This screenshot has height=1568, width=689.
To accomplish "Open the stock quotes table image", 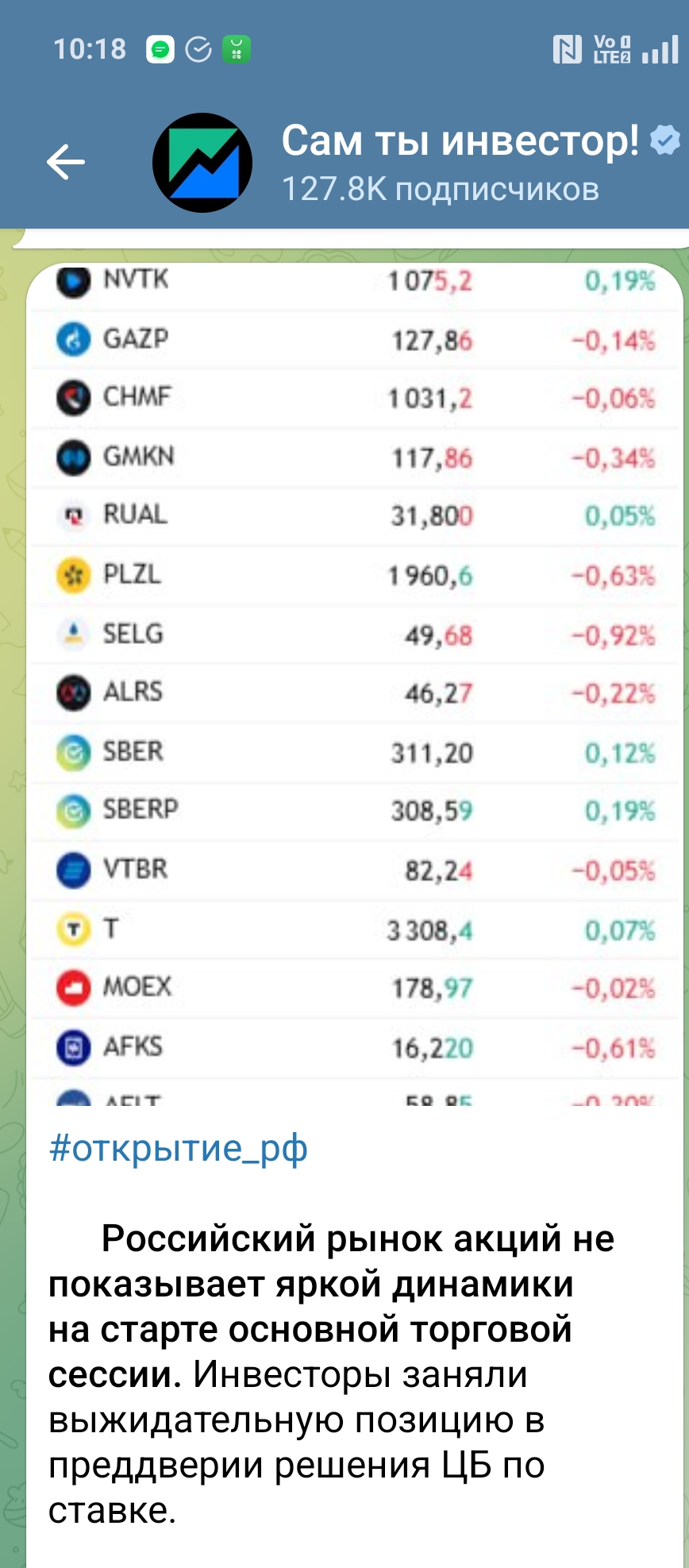I will pos(355,683).
